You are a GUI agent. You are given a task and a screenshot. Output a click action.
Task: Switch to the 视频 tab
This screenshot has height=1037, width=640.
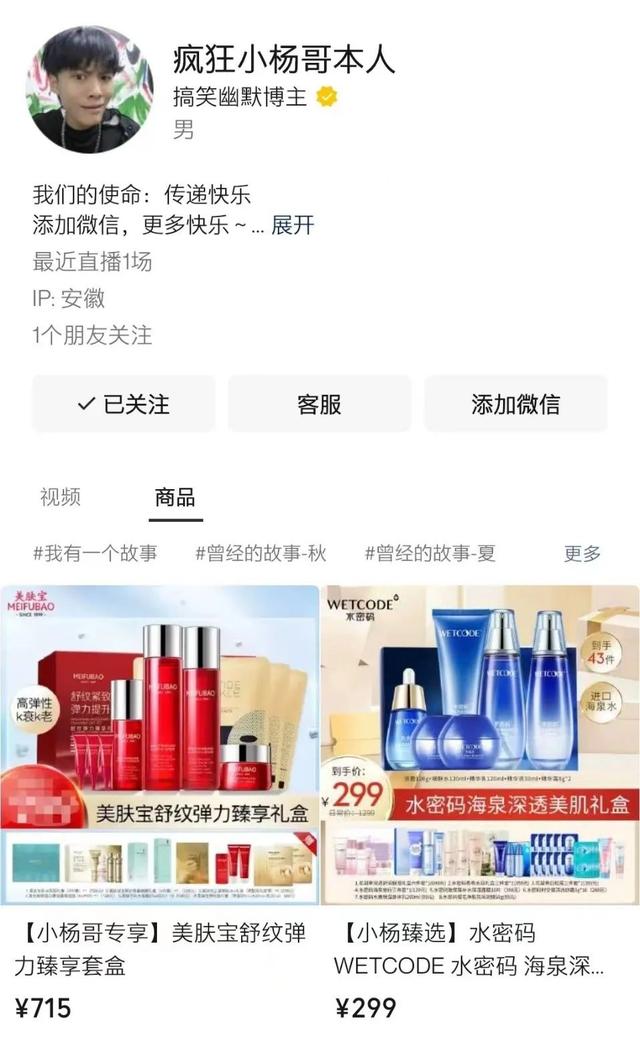[60, 497]
